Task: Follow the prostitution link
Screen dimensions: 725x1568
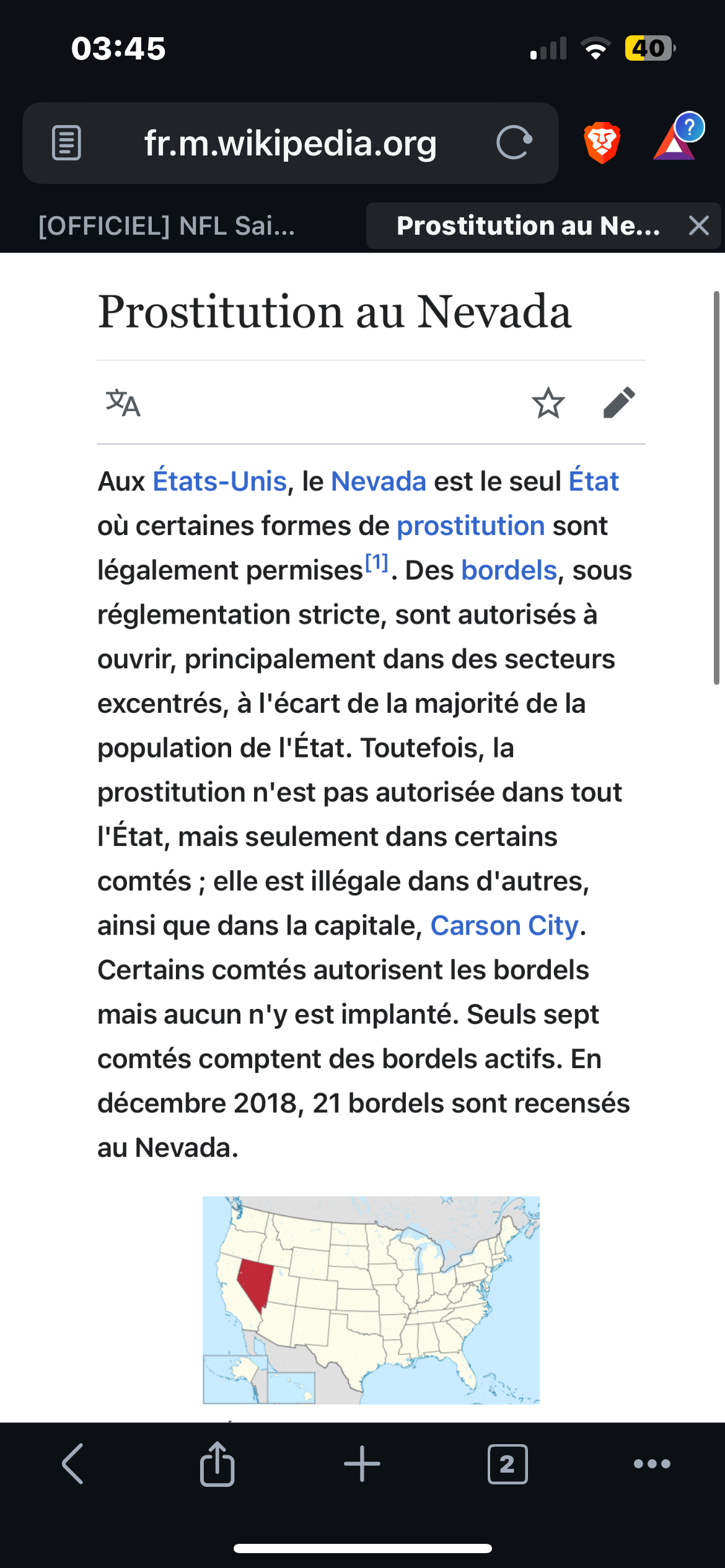Action: 471,526
